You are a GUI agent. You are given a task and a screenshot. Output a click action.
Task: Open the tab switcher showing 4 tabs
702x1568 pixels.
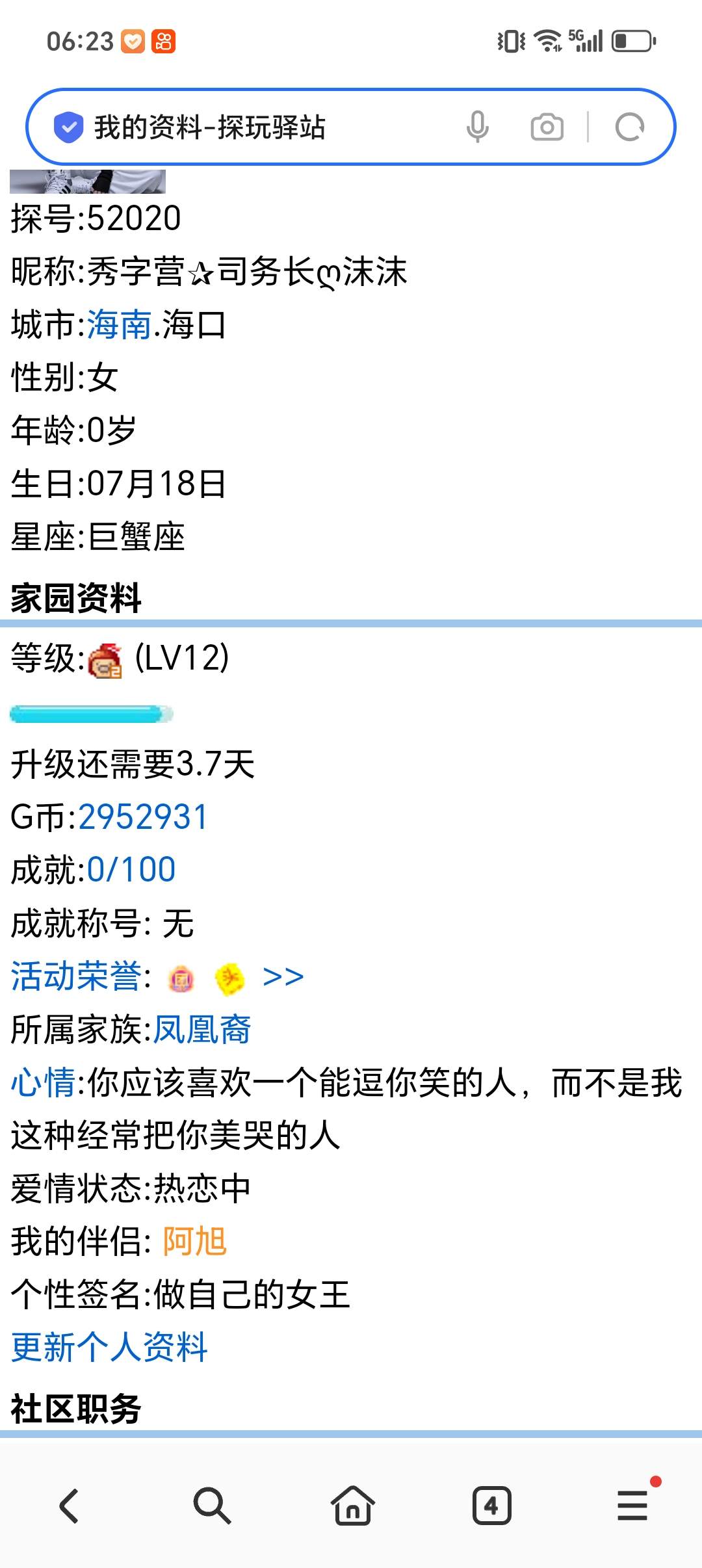[491, 1506]
